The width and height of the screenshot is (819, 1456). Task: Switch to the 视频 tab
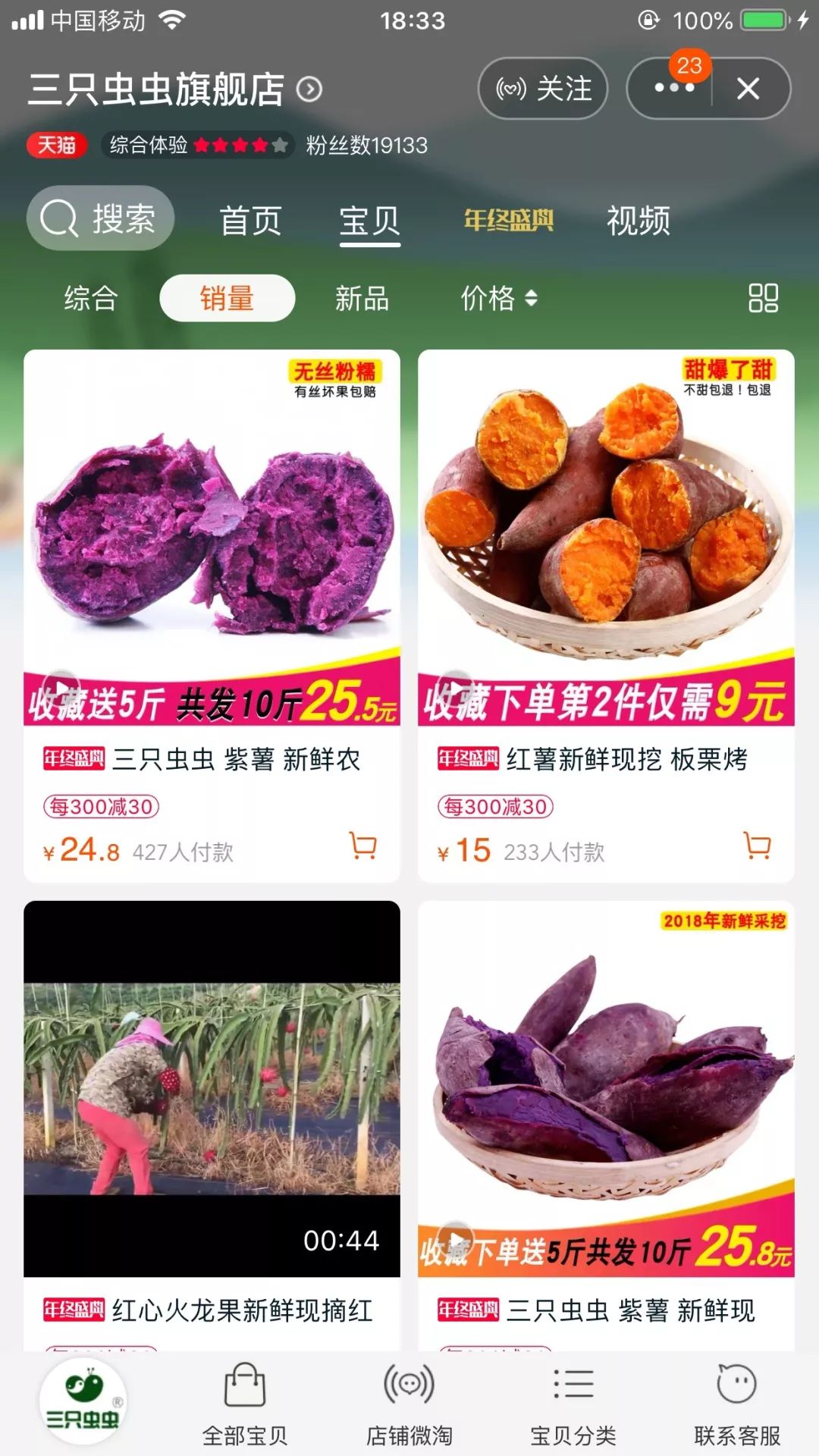coord(637,220)
